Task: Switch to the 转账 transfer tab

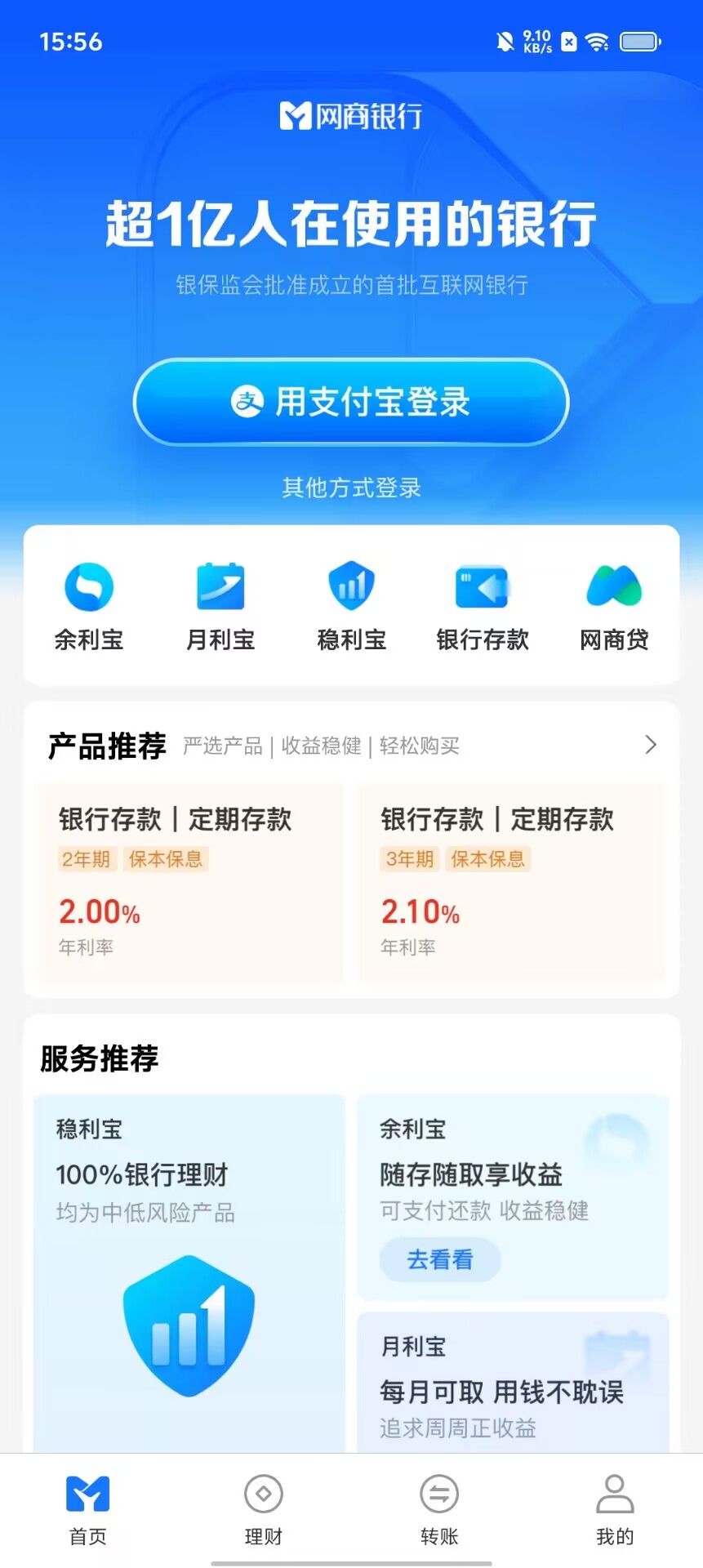Action: [439, 1509]
